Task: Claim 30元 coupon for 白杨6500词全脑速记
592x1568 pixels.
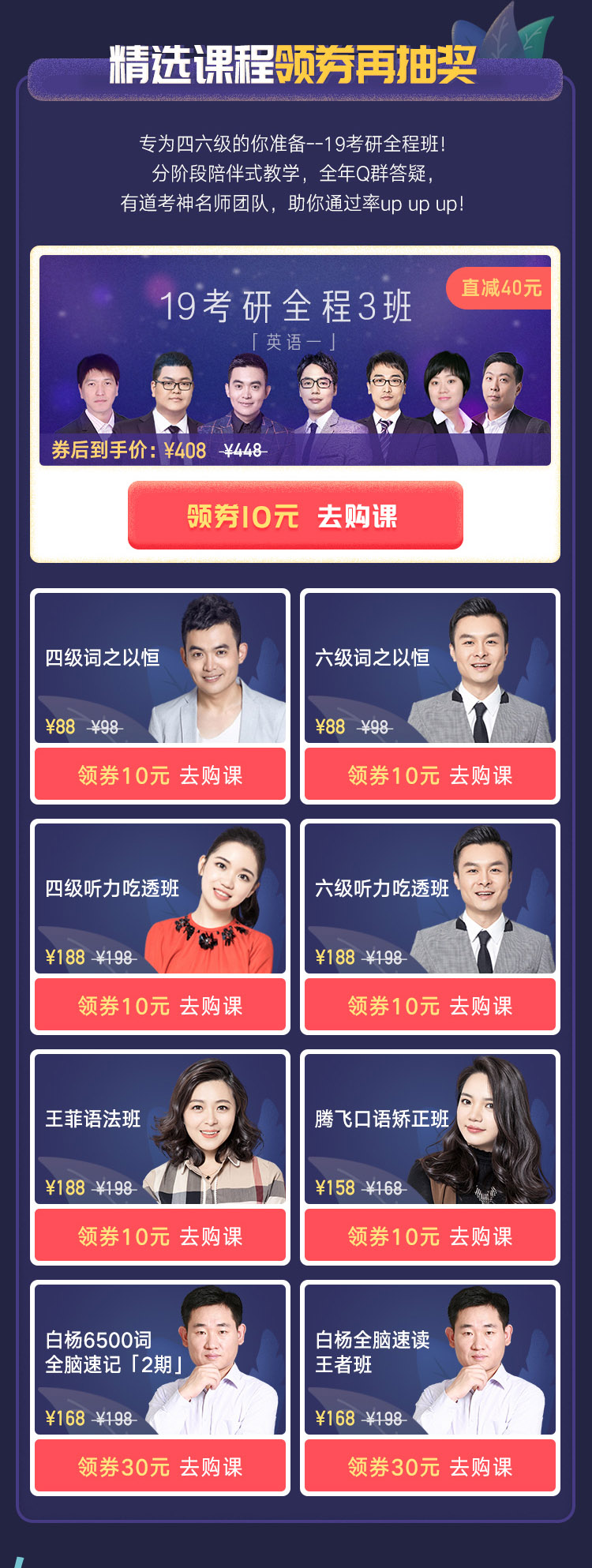Action: tap(160, 1467)
